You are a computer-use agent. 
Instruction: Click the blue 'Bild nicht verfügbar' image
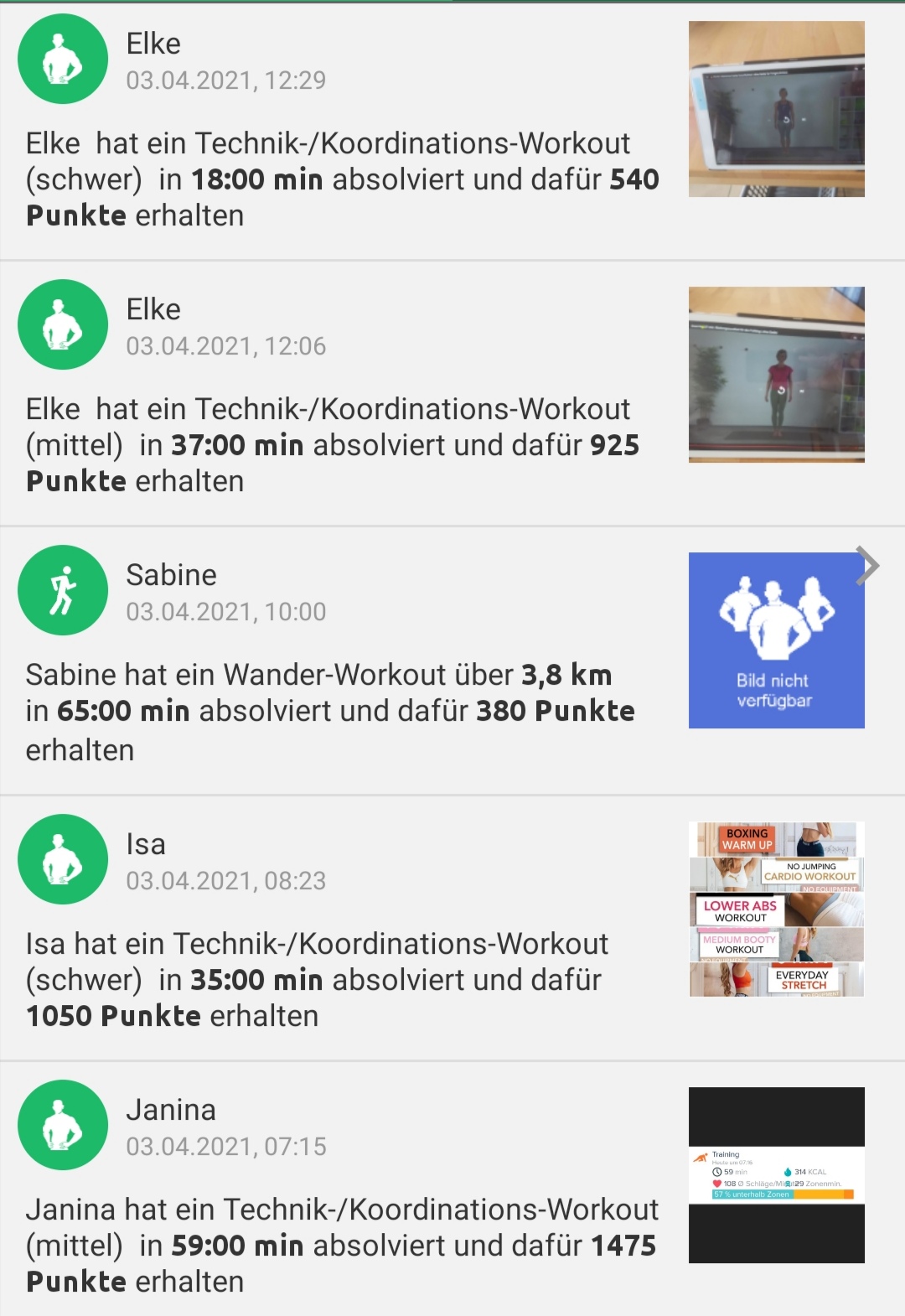775,640
